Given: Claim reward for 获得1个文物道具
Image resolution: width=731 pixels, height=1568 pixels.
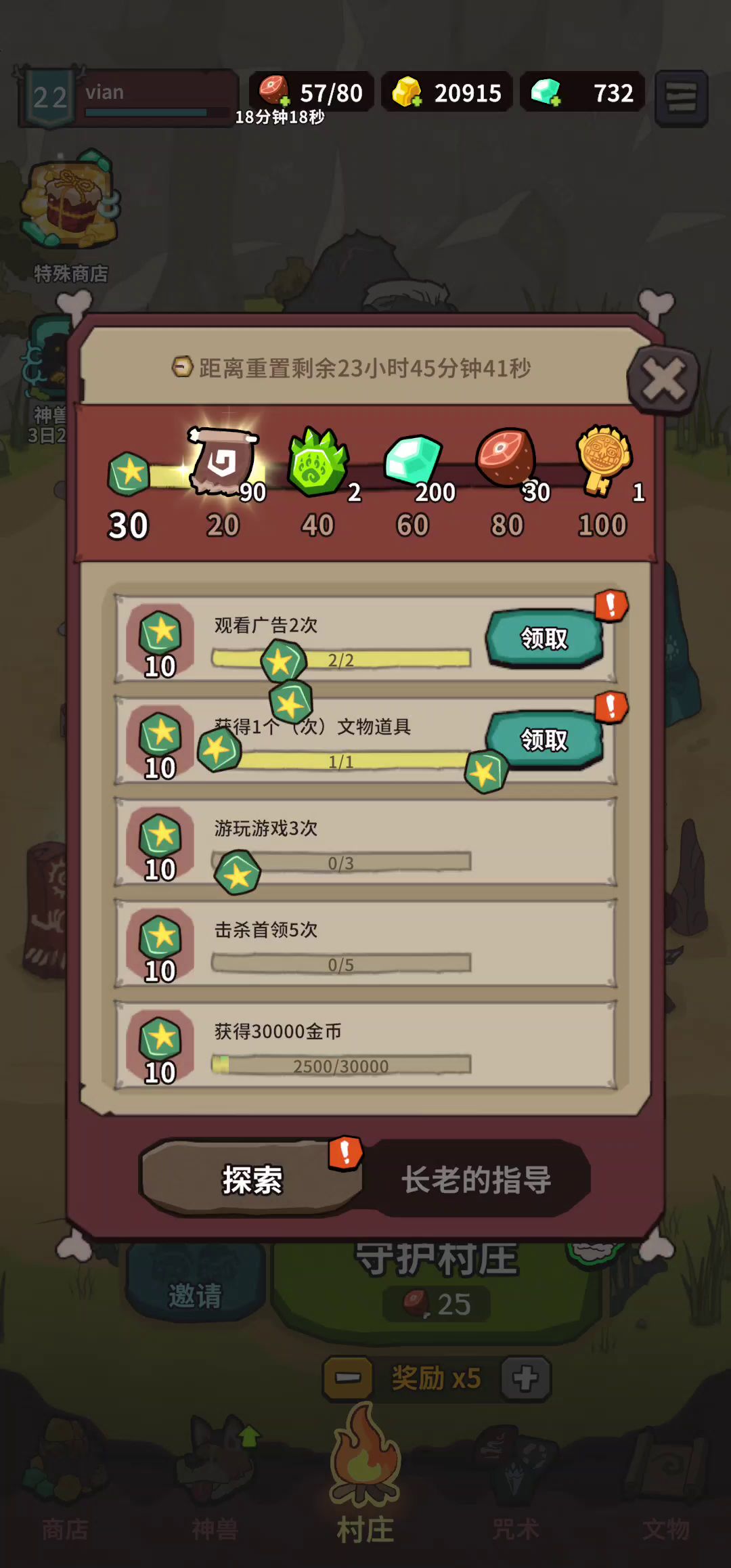Looking at the screenshot, I should pos(544,739).
